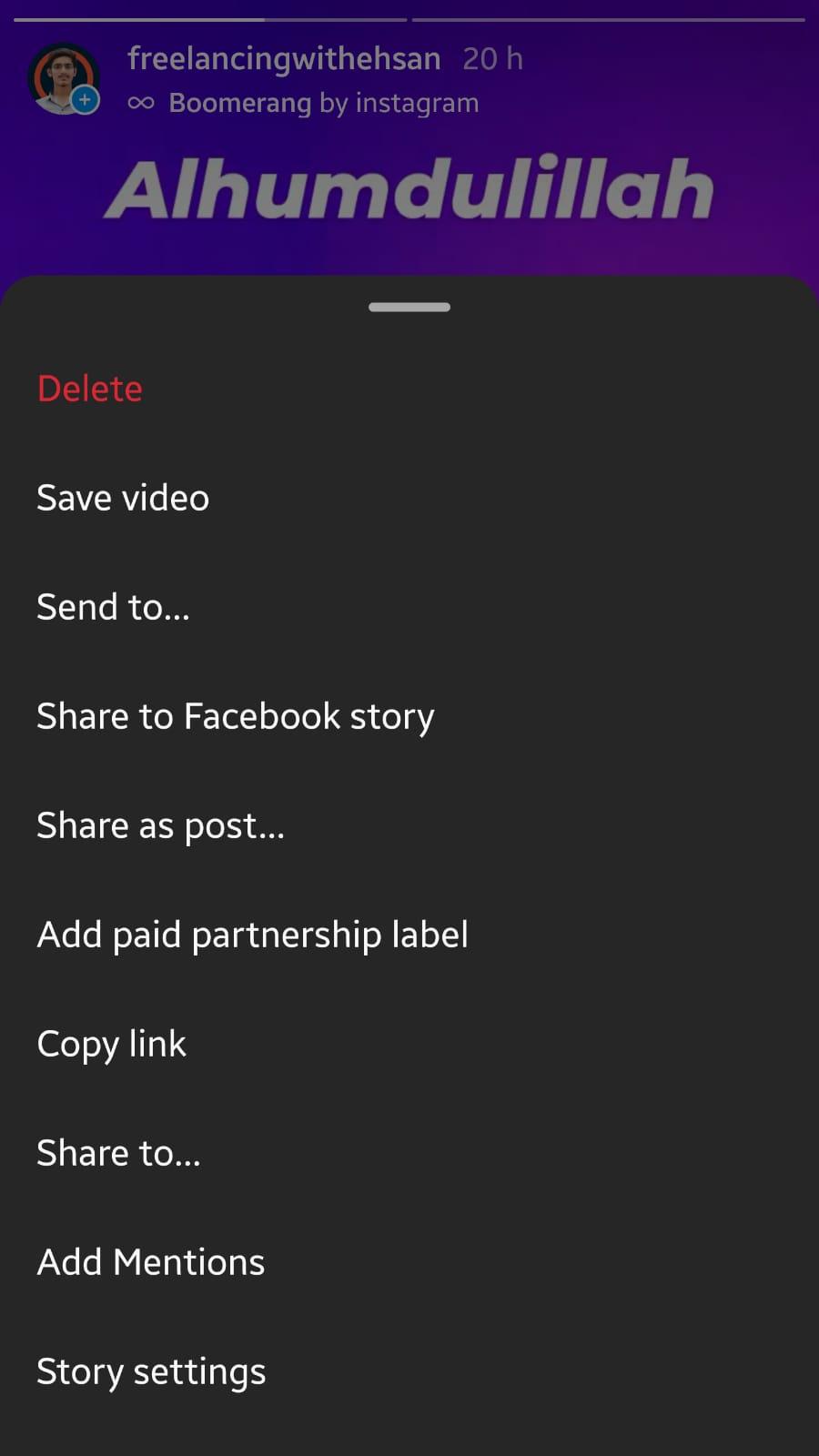The width and height of the screenshot is (819, 1456).
Task: Copy link to the story
Action: (x=111, y=1045)
